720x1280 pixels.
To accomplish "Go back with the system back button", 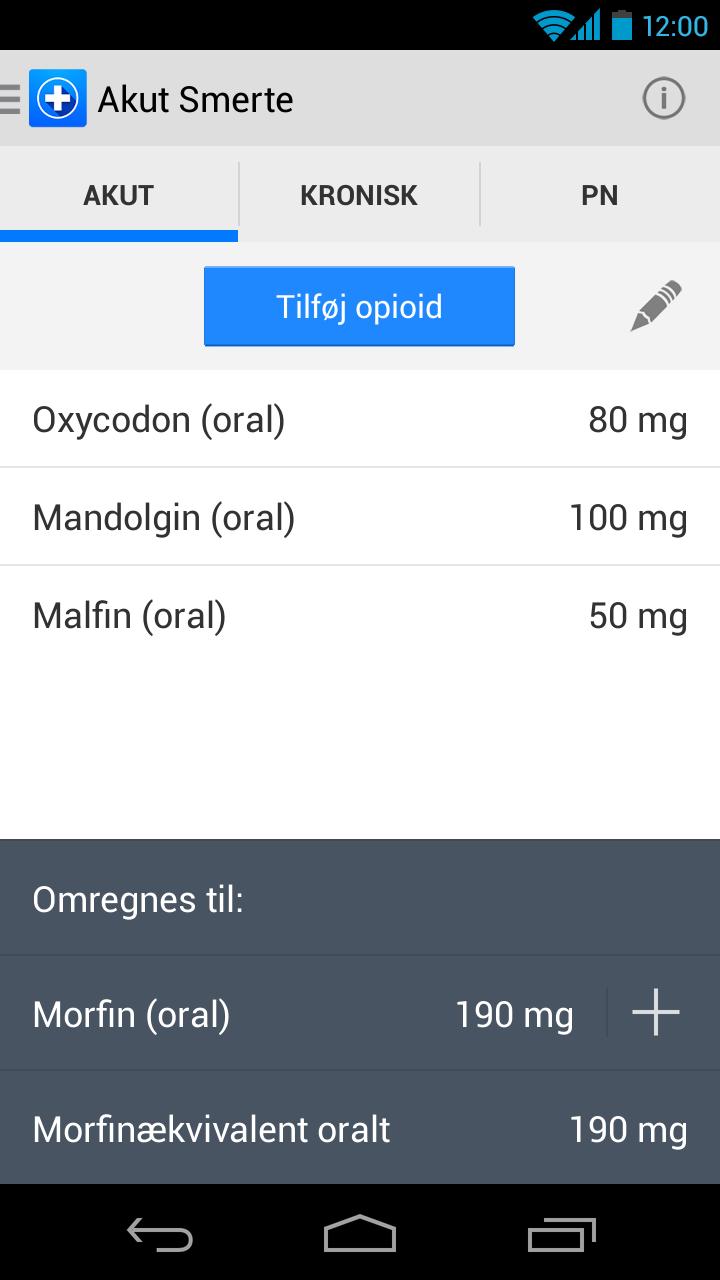I will 160,1233.
